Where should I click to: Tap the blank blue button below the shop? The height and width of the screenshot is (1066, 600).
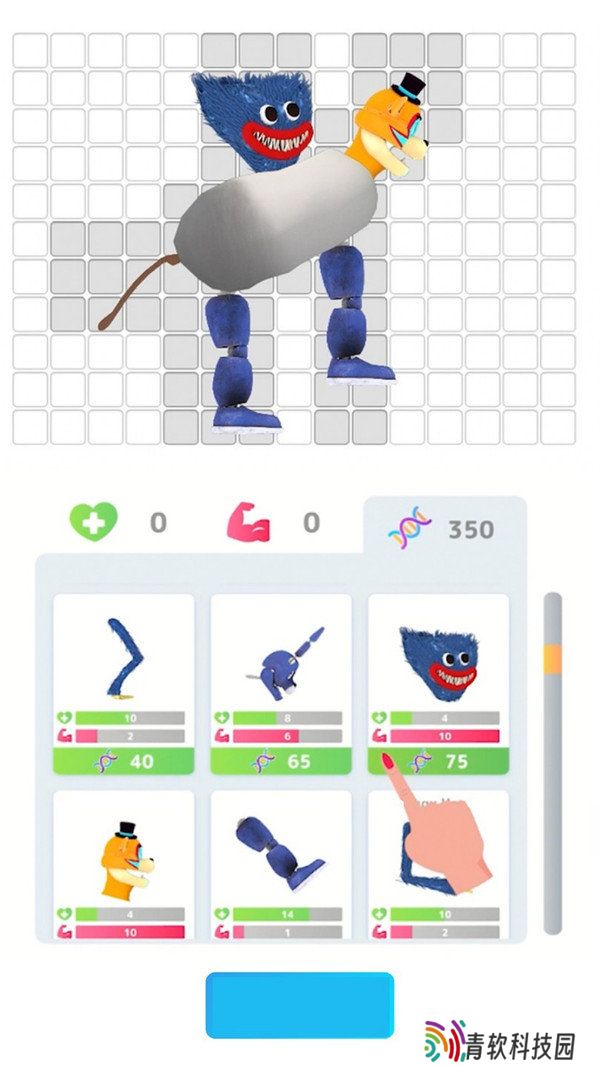click(300, 1005)
